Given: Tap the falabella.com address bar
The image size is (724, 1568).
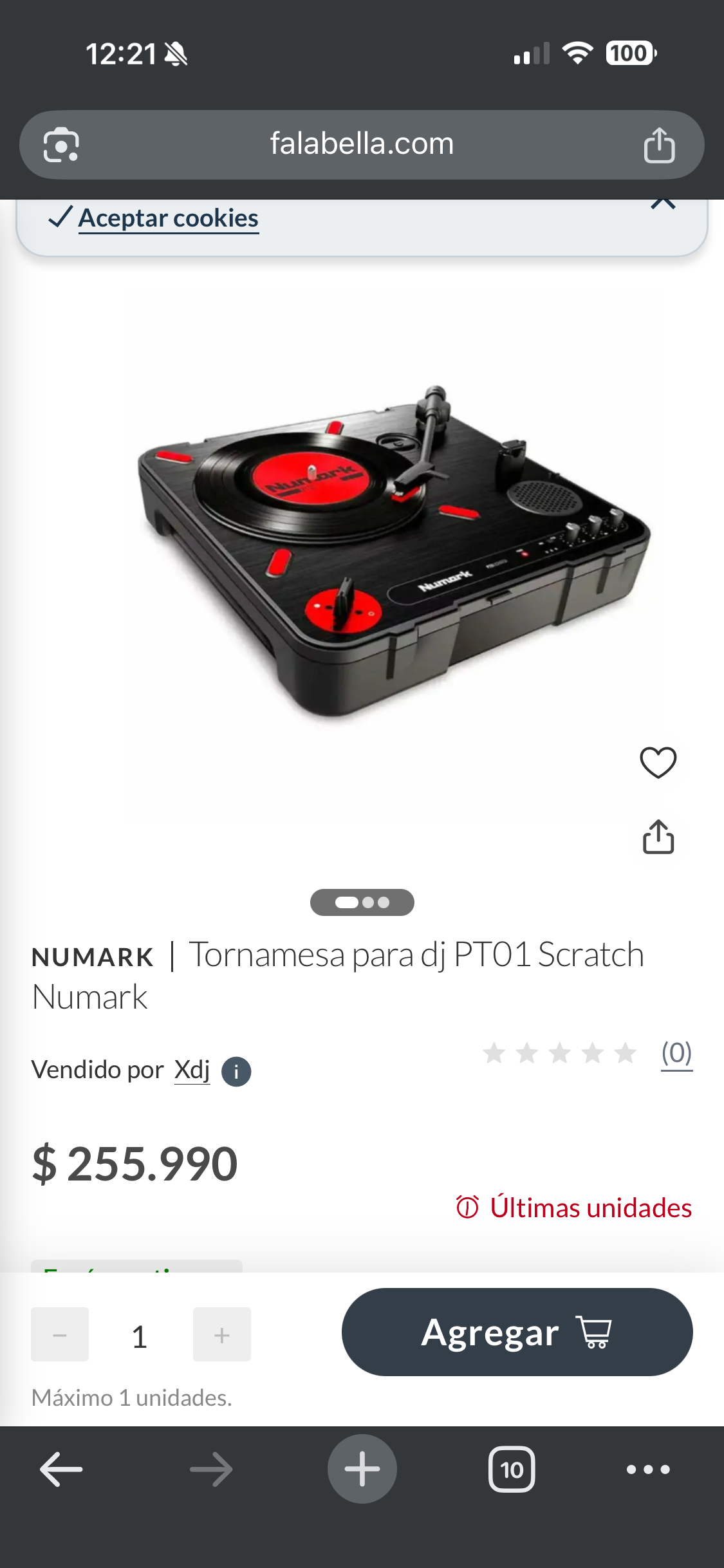Looking at the screenshot, I should click(x=362, y=143).
